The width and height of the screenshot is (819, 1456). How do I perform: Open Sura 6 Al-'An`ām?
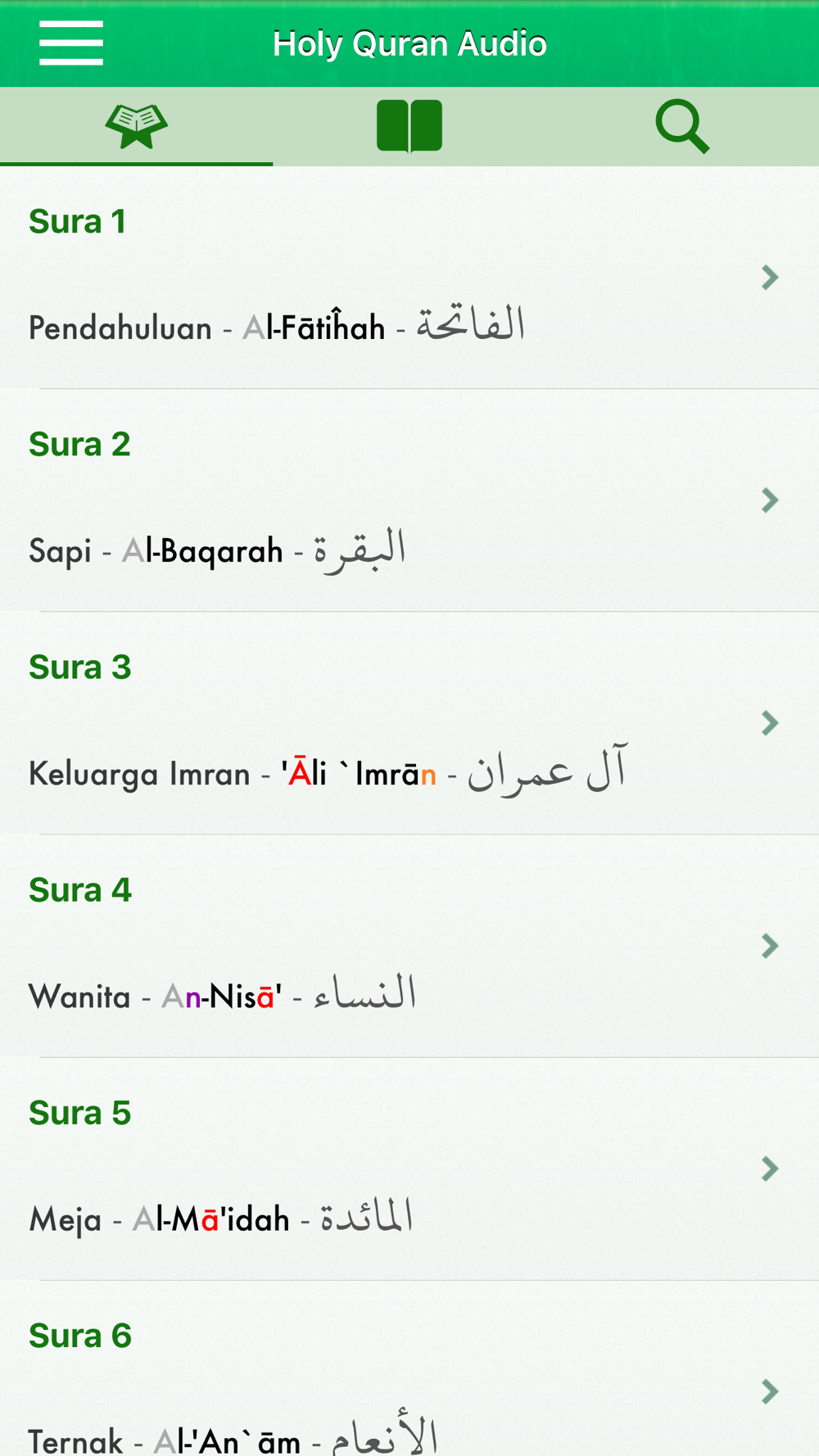(409, 1368)
